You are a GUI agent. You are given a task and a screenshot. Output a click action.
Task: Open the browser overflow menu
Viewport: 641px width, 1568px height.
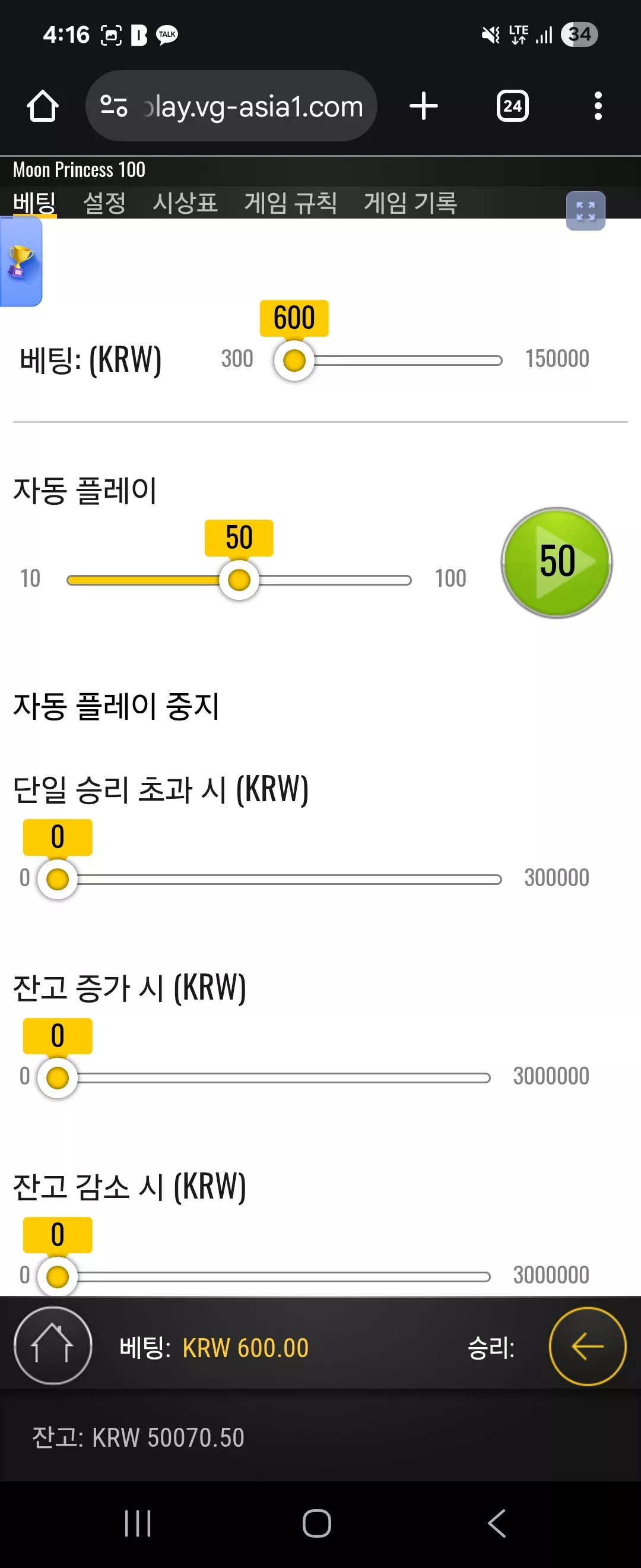[598, 106]
